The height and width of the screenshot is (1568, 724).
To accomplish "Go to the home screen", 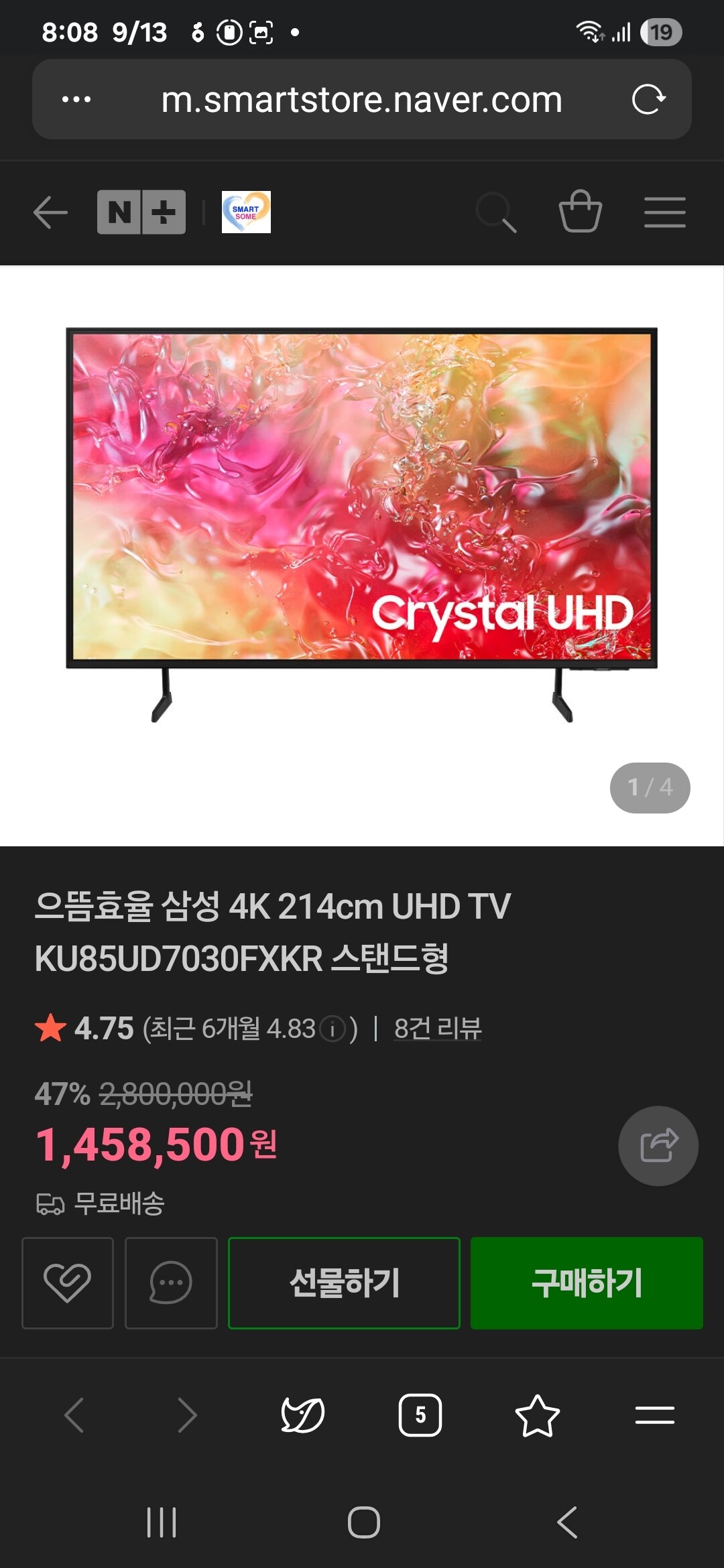I will (x=363, y=1522).
